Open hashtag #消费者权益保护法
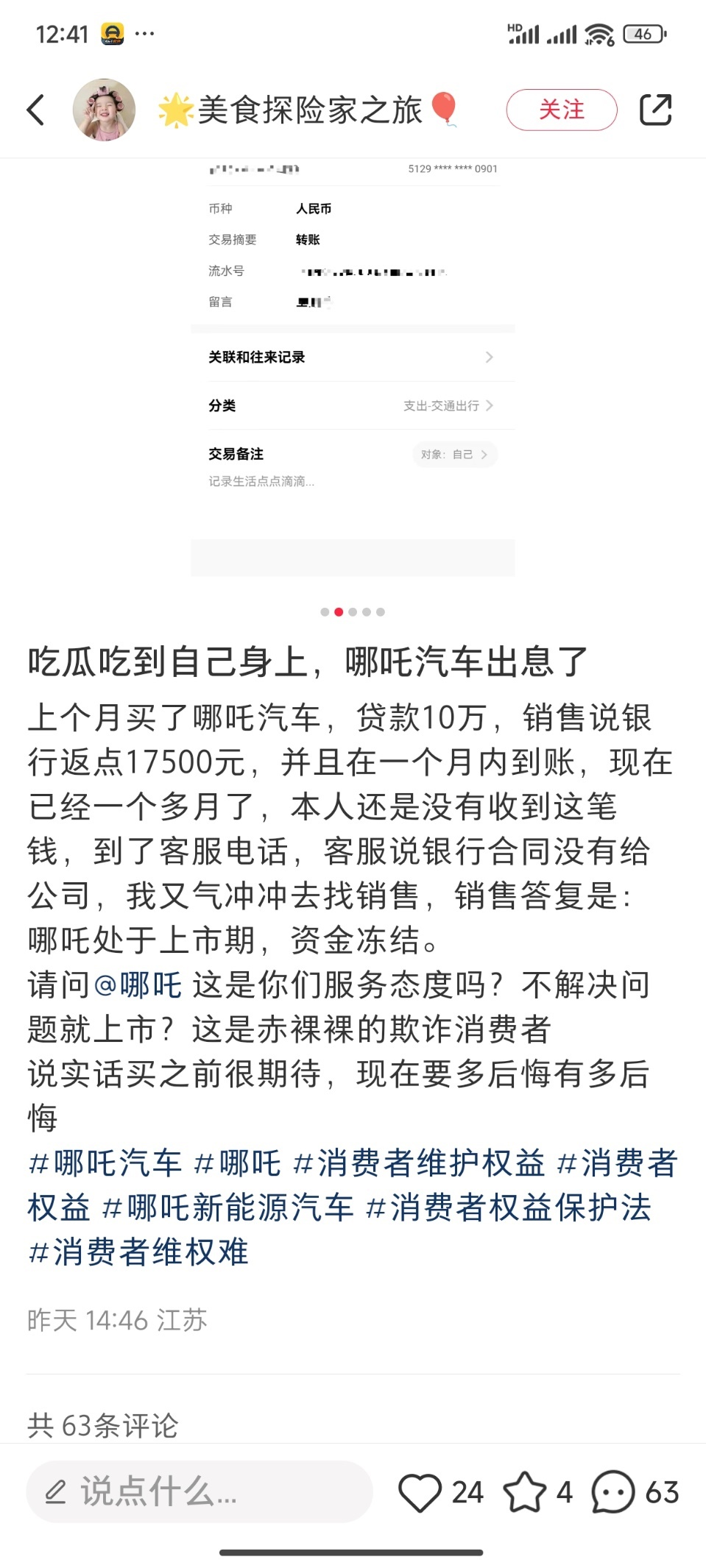 tap(509, 1208)
